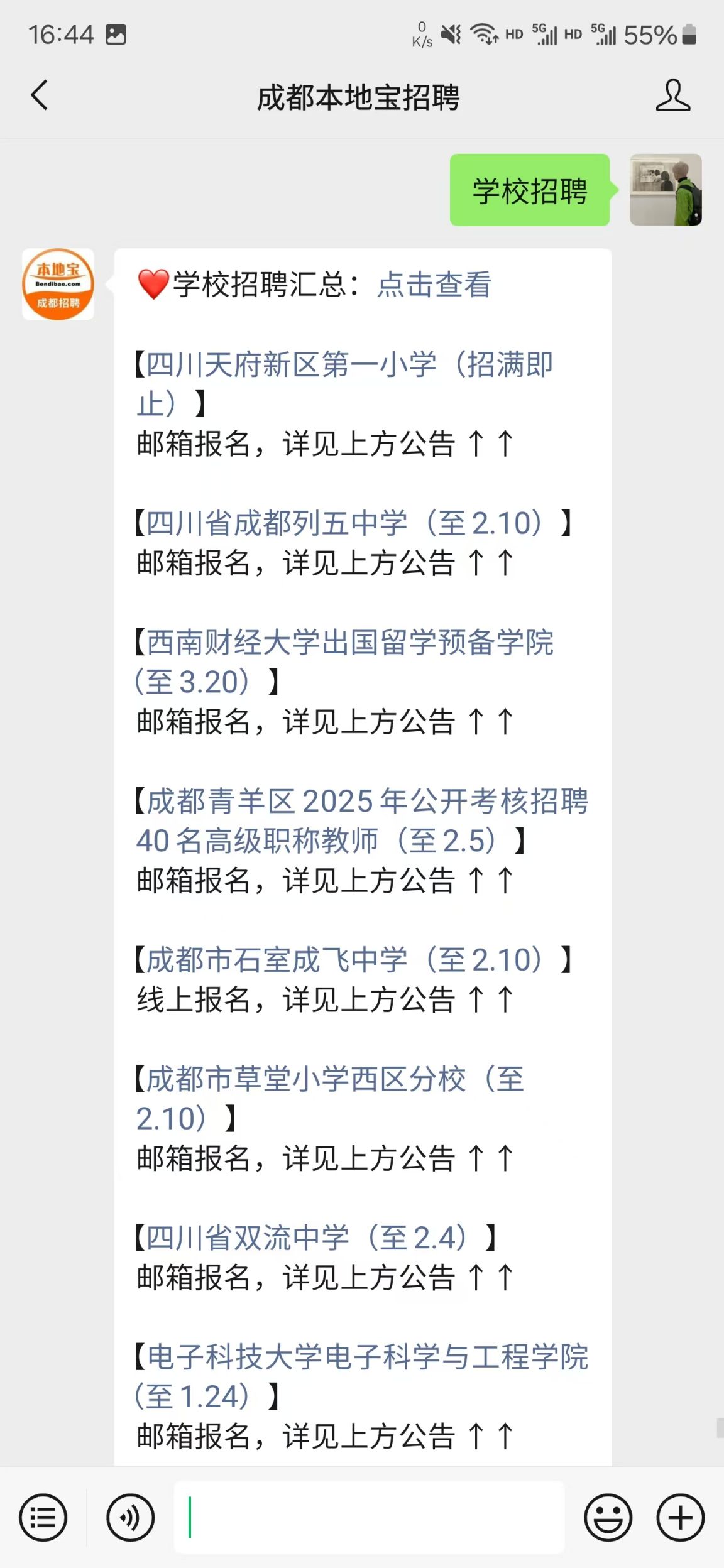Image resolution: width=724 pixels, height=1568 pixels.
Task: Open the 电子科技大学电子科学与工程学院 link
Action: [x=362, y=1376]
